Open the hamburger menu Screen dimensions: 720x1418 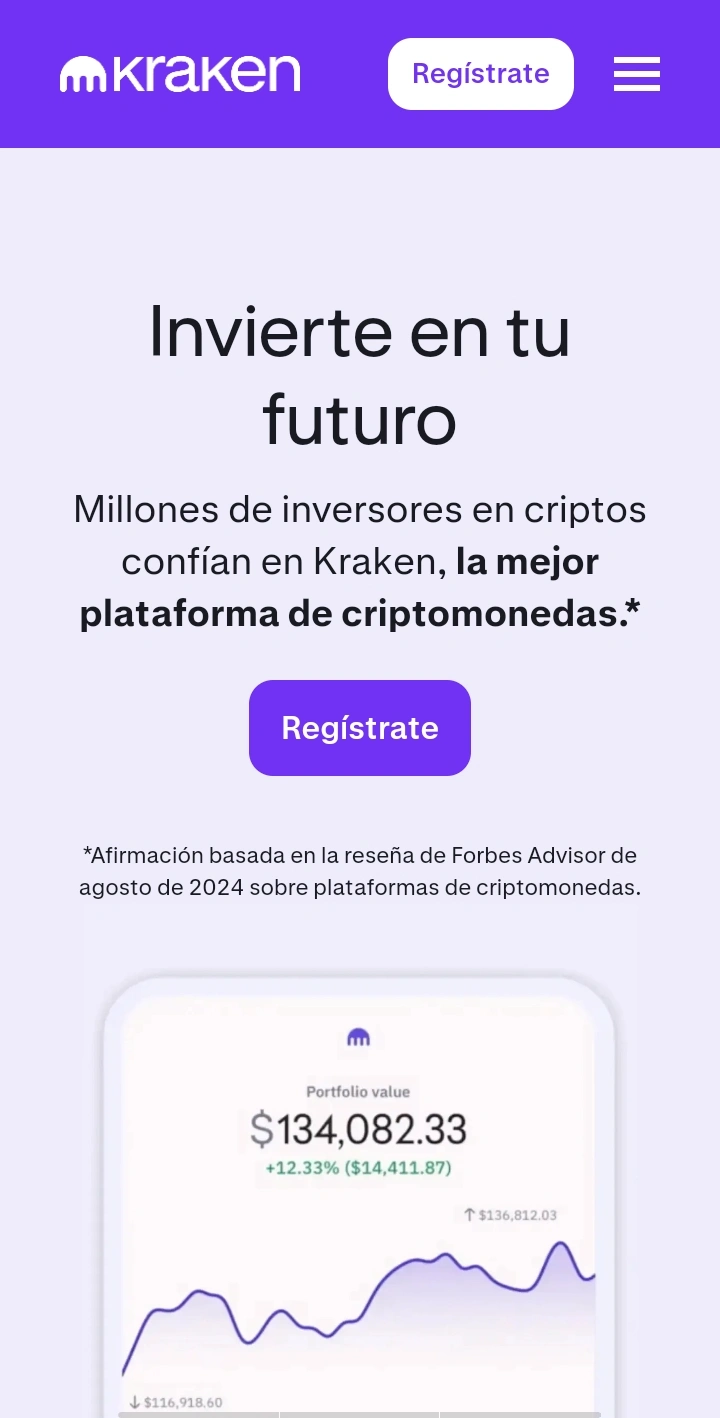point(637,74)
